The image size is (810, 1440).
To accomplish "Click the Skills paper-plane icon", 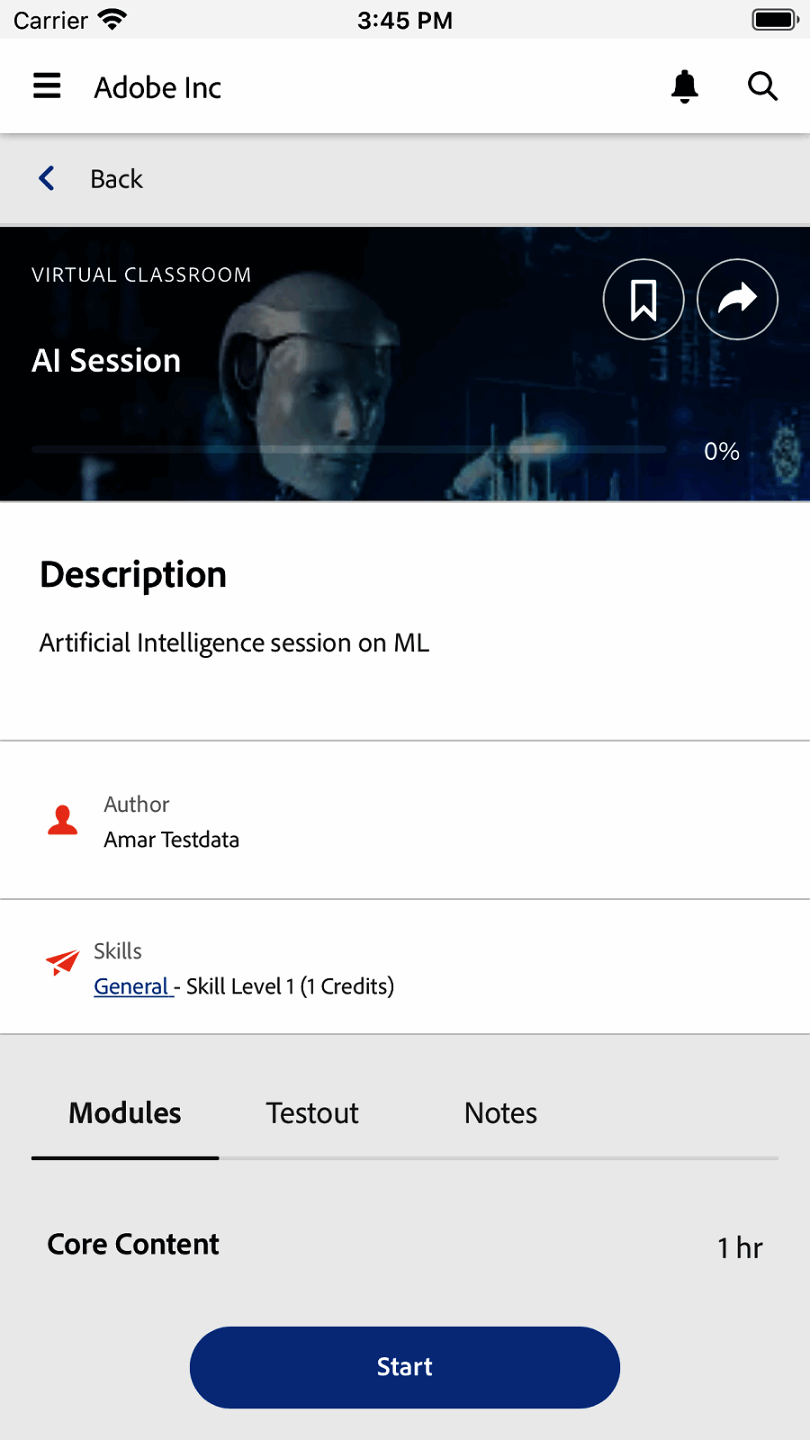I will point(60,963).
